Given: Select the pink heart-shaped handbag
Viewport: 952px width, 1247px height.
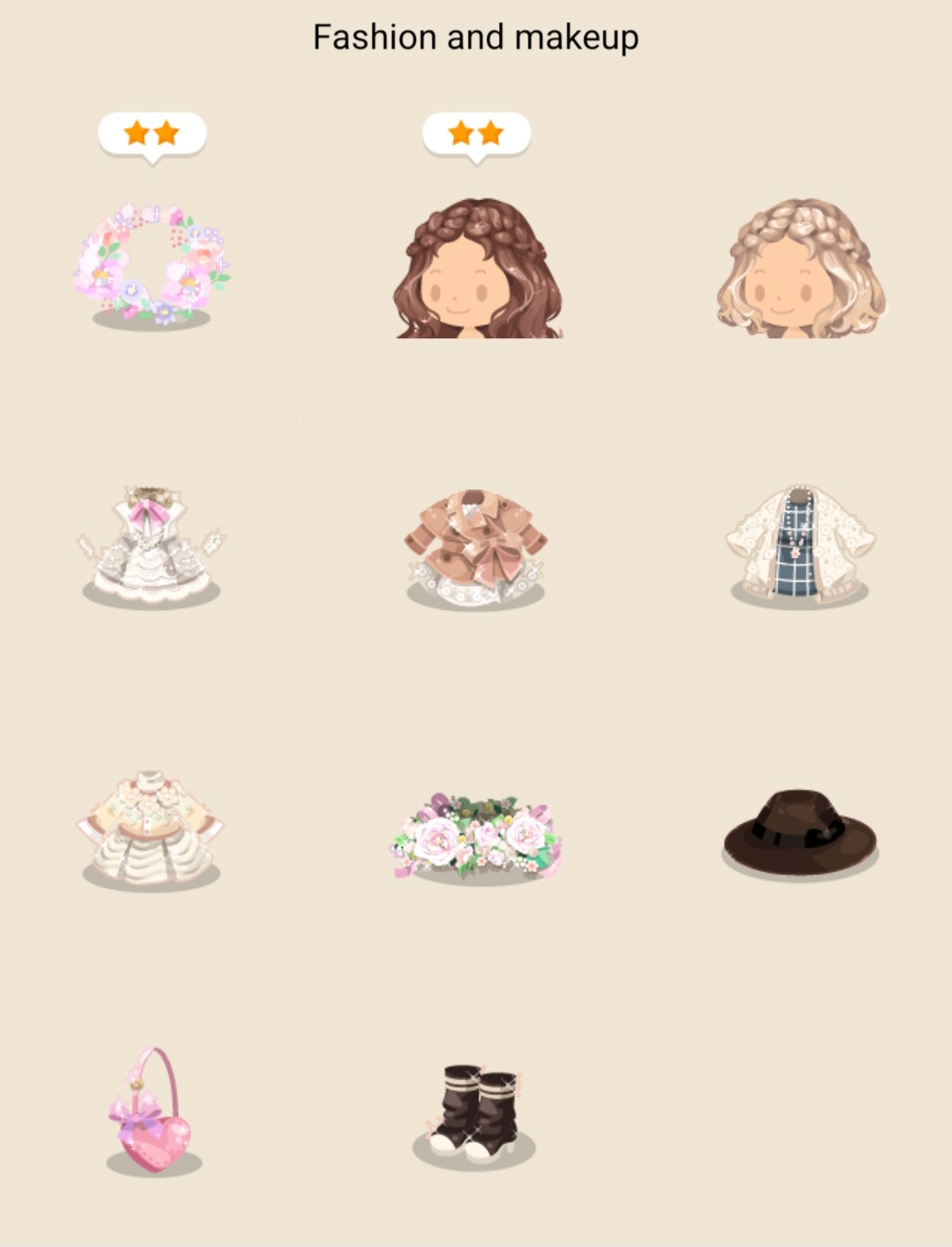Looking at the screenshot, I should coord(152,1112).
